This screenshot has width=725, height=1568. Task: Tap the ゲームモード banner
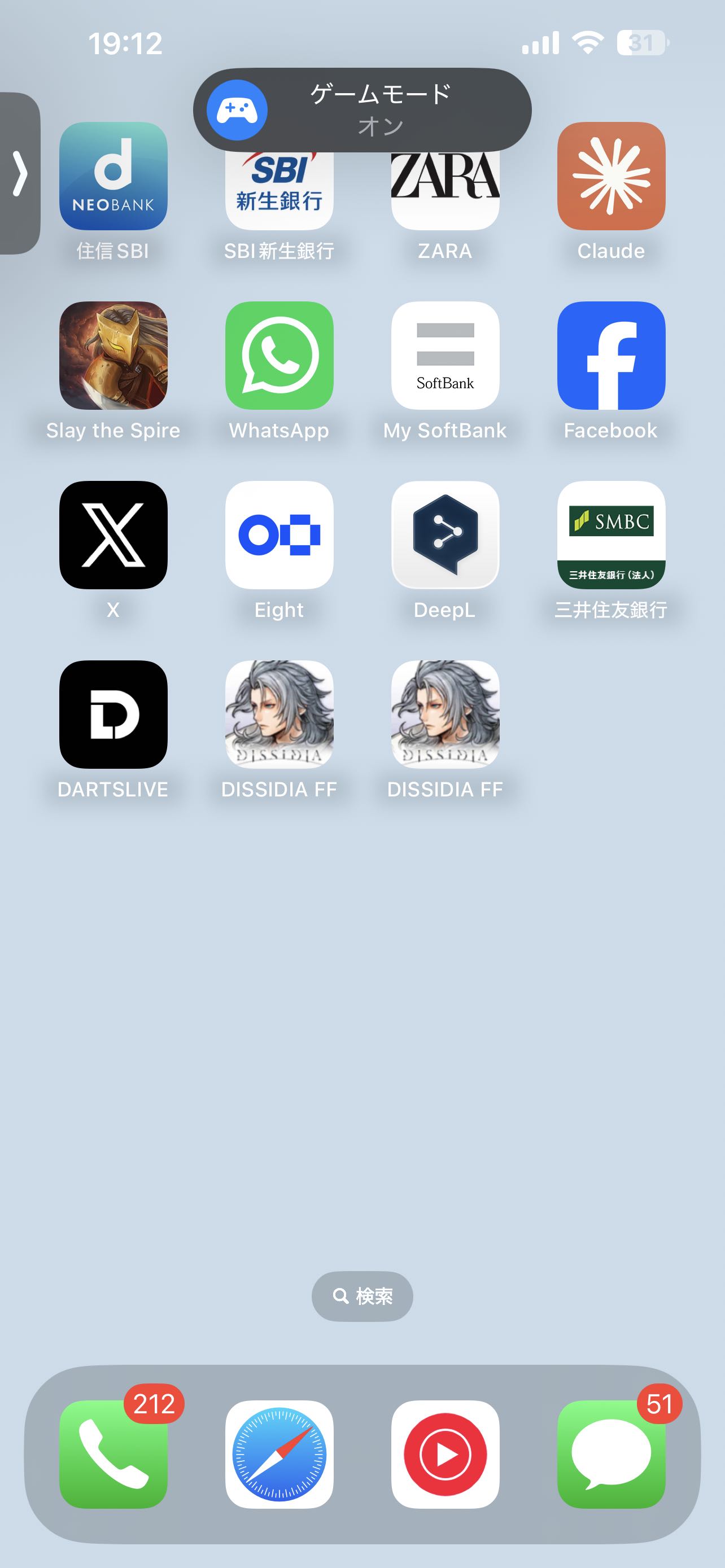(362, 110)
